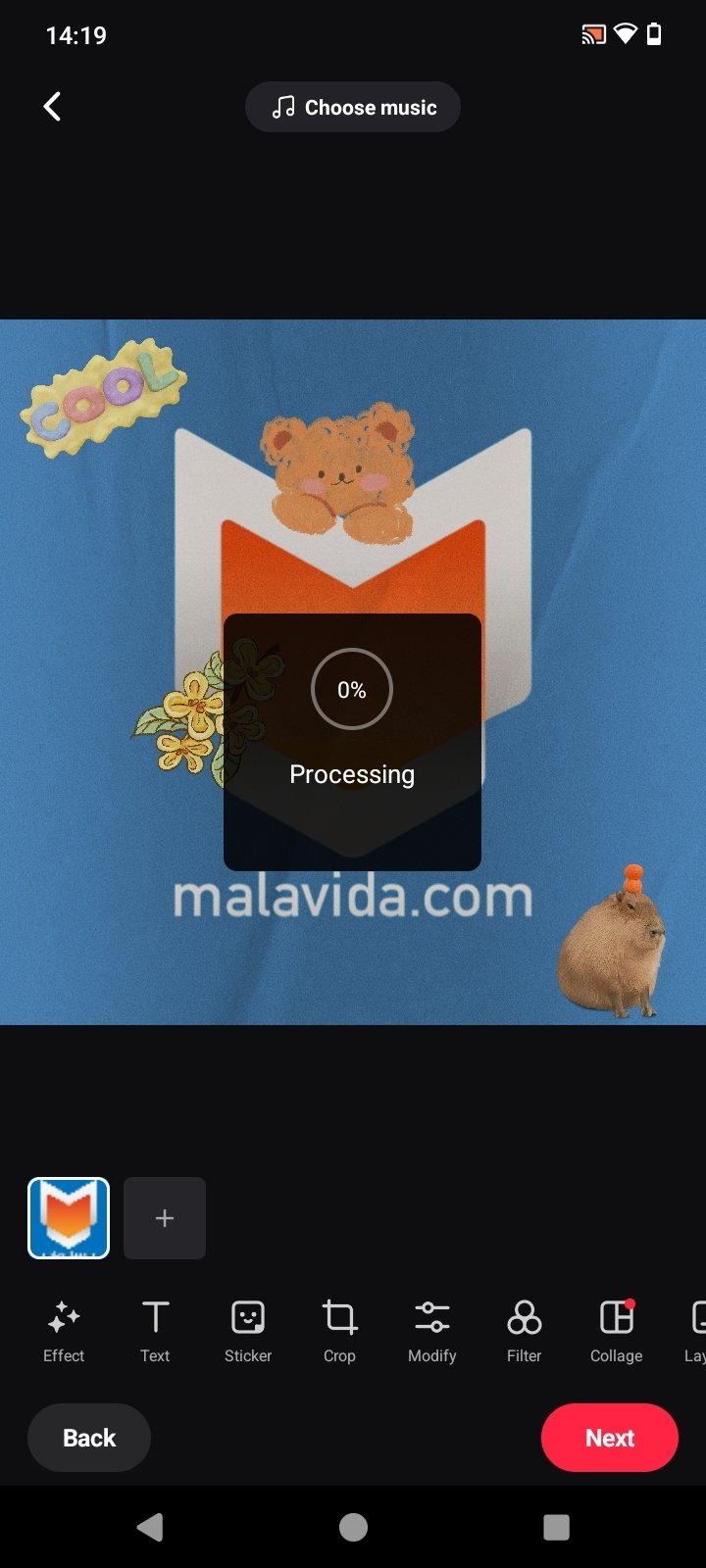Open the Modify adjustments
706x1568 pixels.
[x=432, y=1330]
